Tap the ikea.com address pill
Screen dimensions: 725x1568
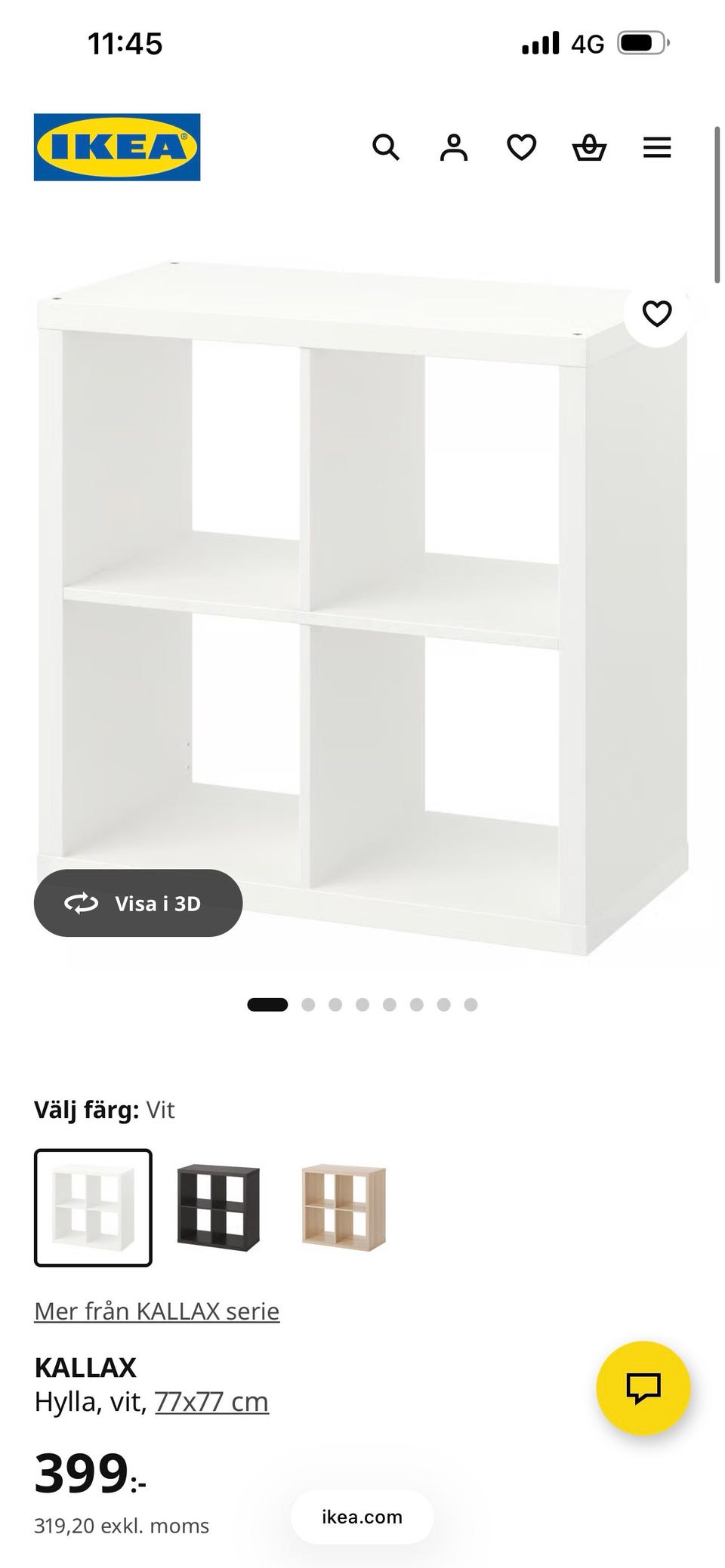click(360, 1517)
